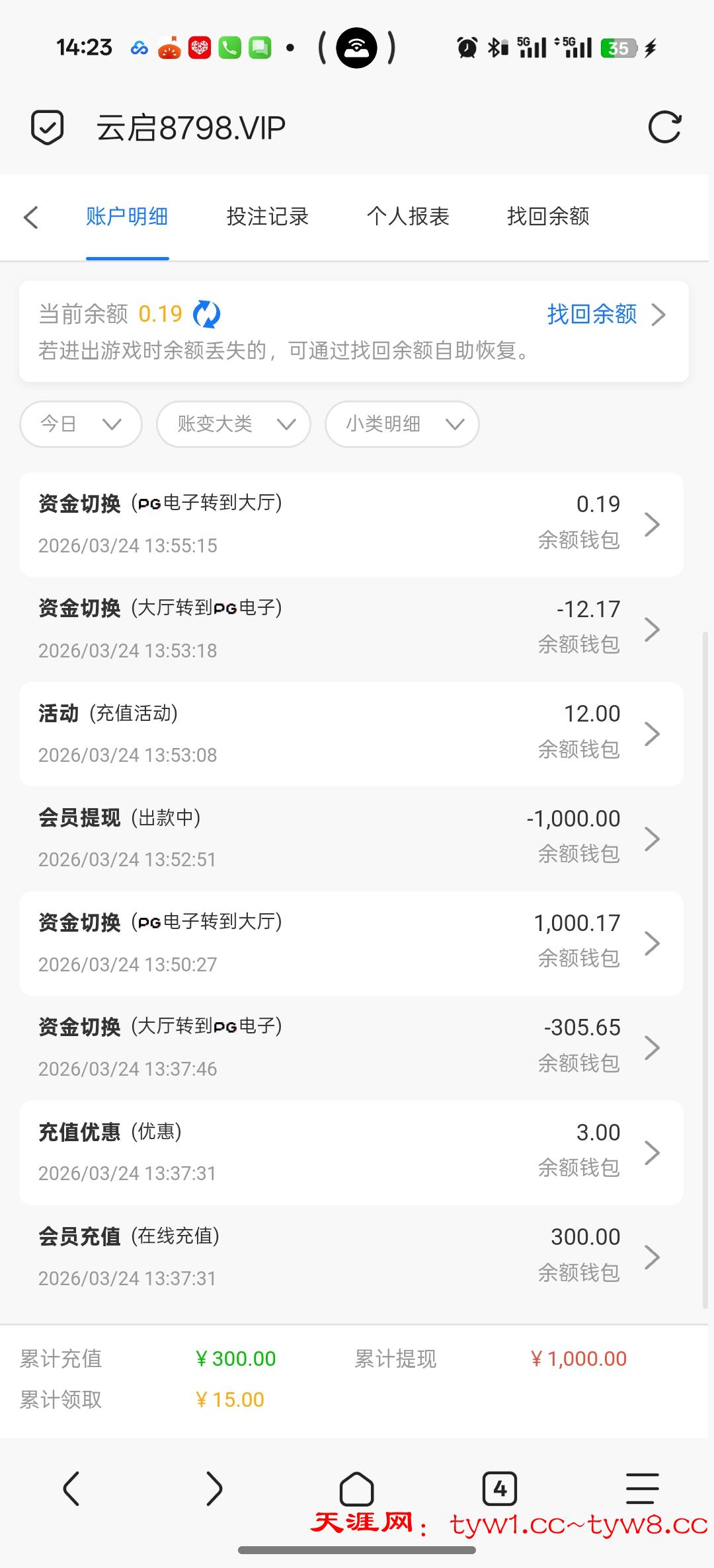Reload the page with the refresh icon
The image size is (714, 1568).
pos(664,128)
